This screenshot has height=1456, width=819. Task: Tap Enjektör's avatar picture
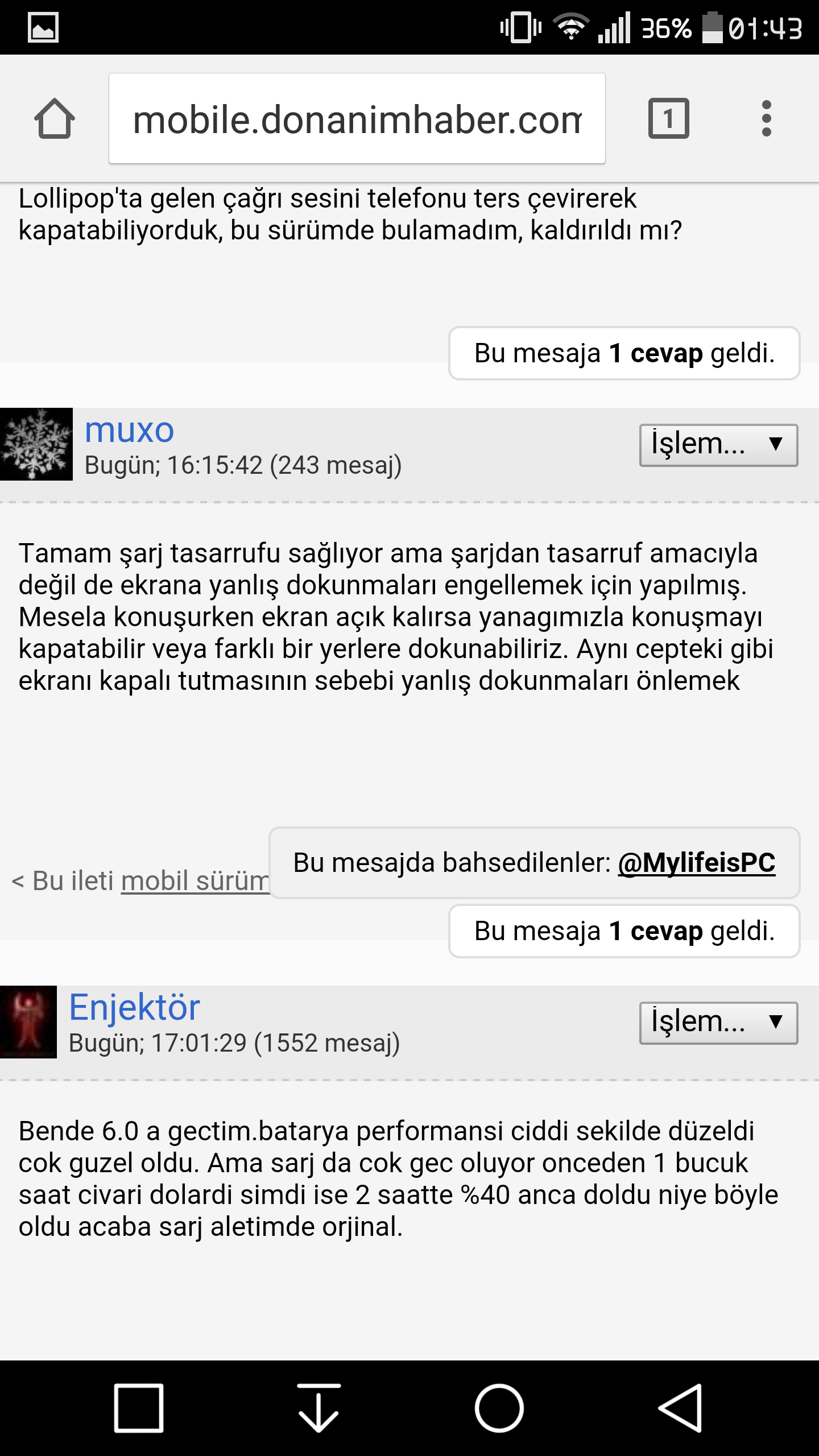(x=28, y=1021)
